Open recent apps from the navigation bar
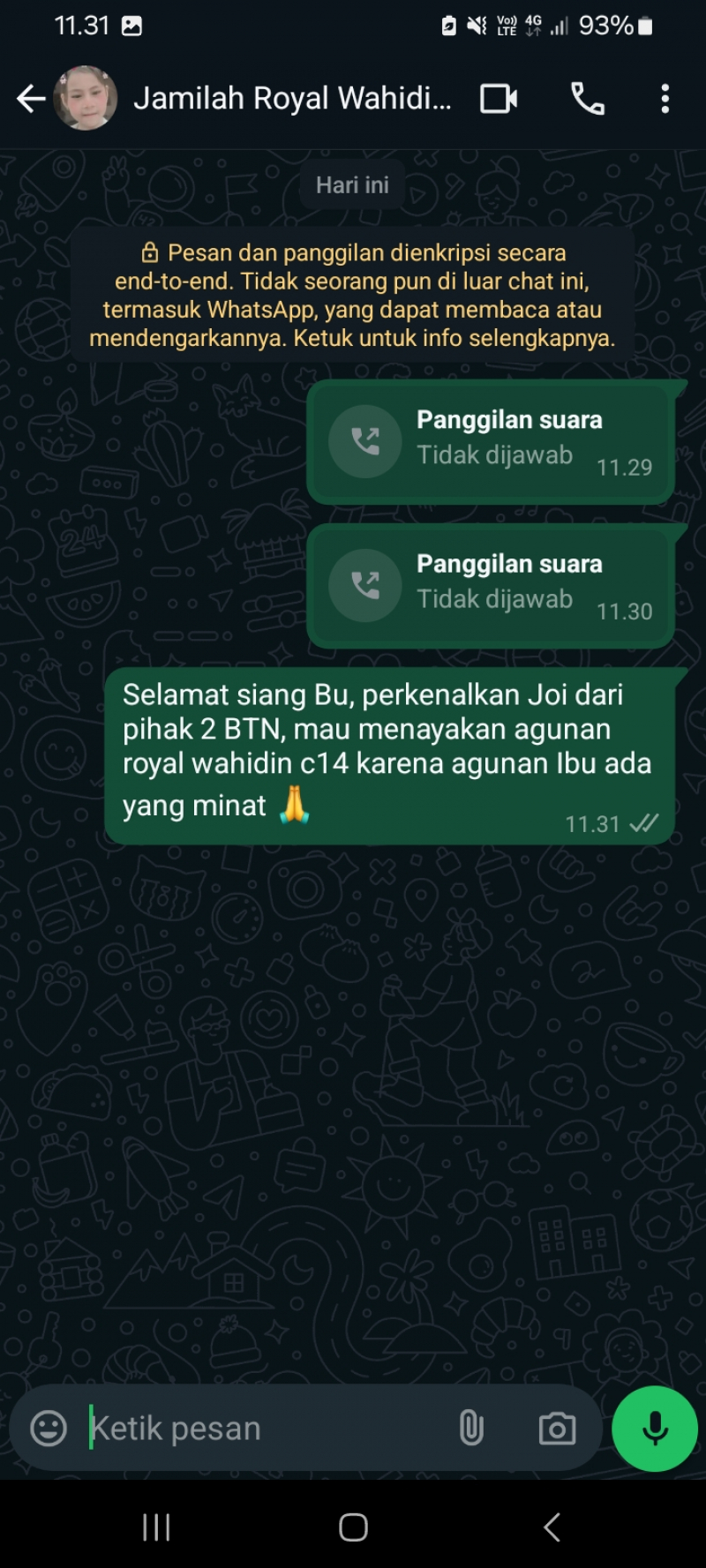This screenshot has width=706, height=1568. (x=156, y=1527)
